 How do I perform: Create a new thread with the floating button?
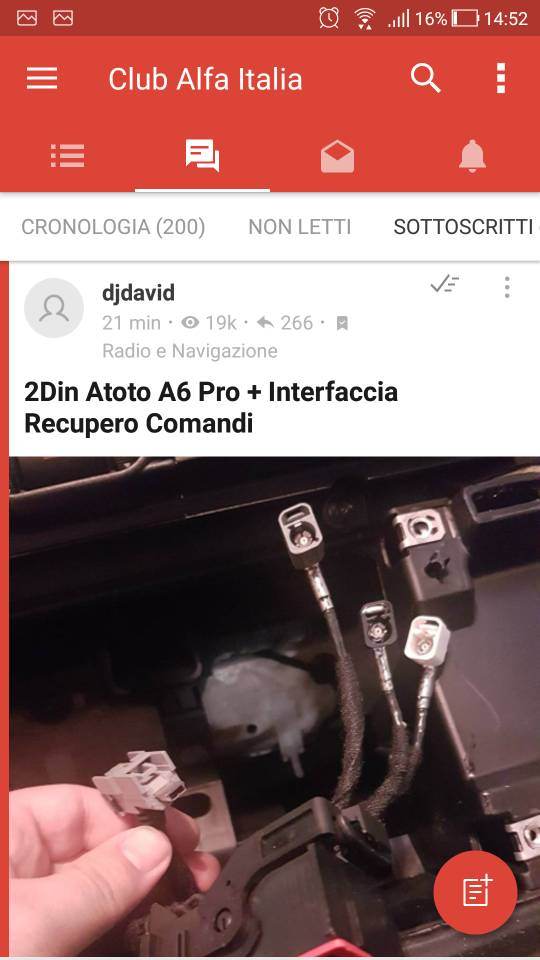click(x=475, y=893)
